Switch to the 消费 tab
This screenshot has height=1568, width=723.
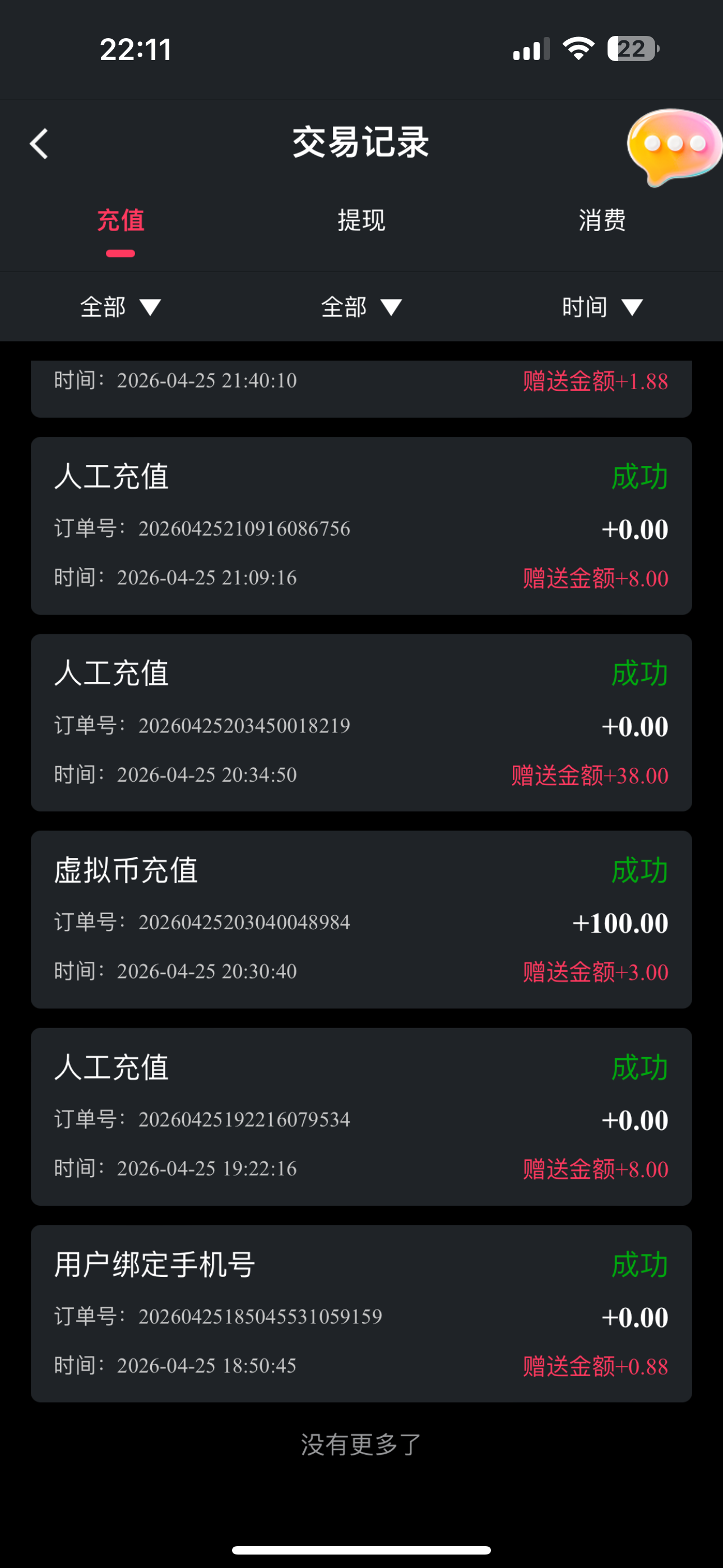pyautogui.click(x=602, y=220)
